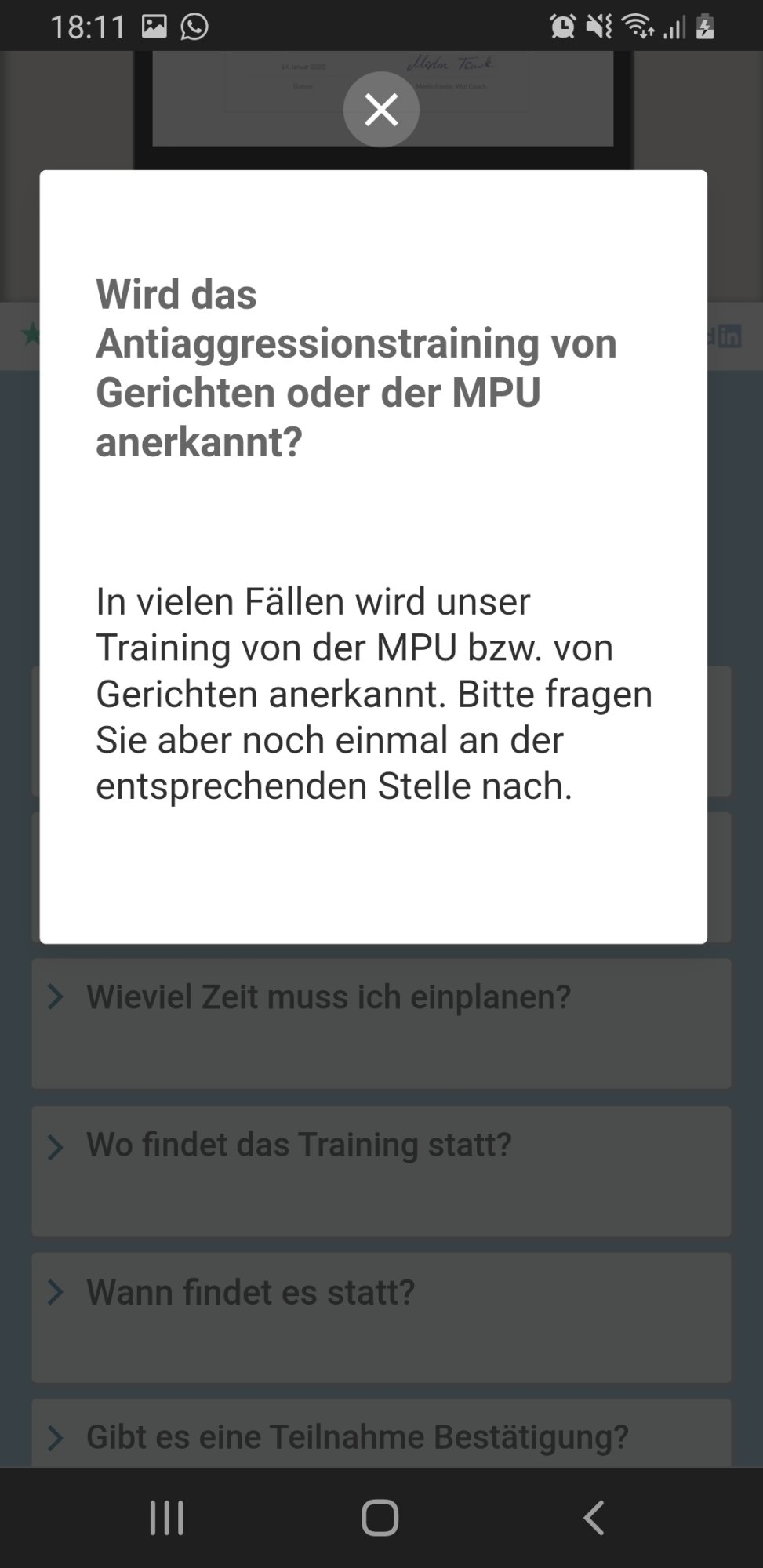The width and height of the screenshot is (763, 1568).
Task: Go back with the system back button
Action: click(x=594, y=1518)
